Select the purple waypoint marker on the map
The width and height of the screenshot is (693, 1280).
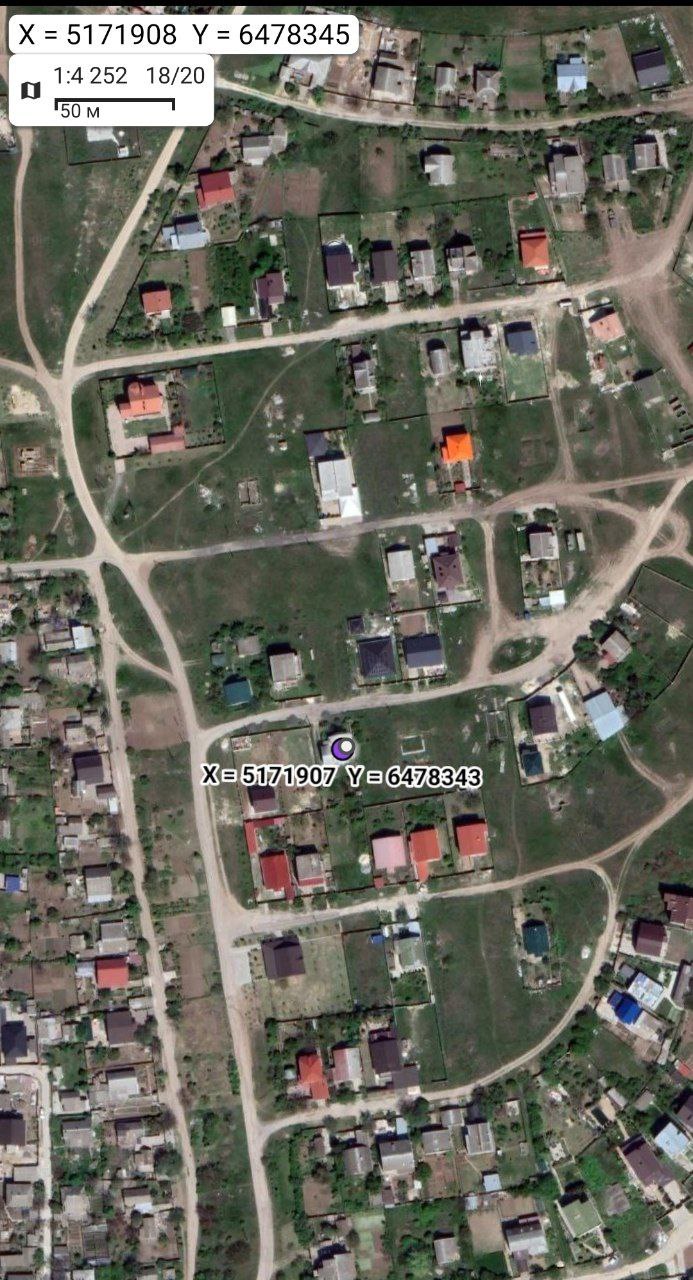(x=342, y=747)
